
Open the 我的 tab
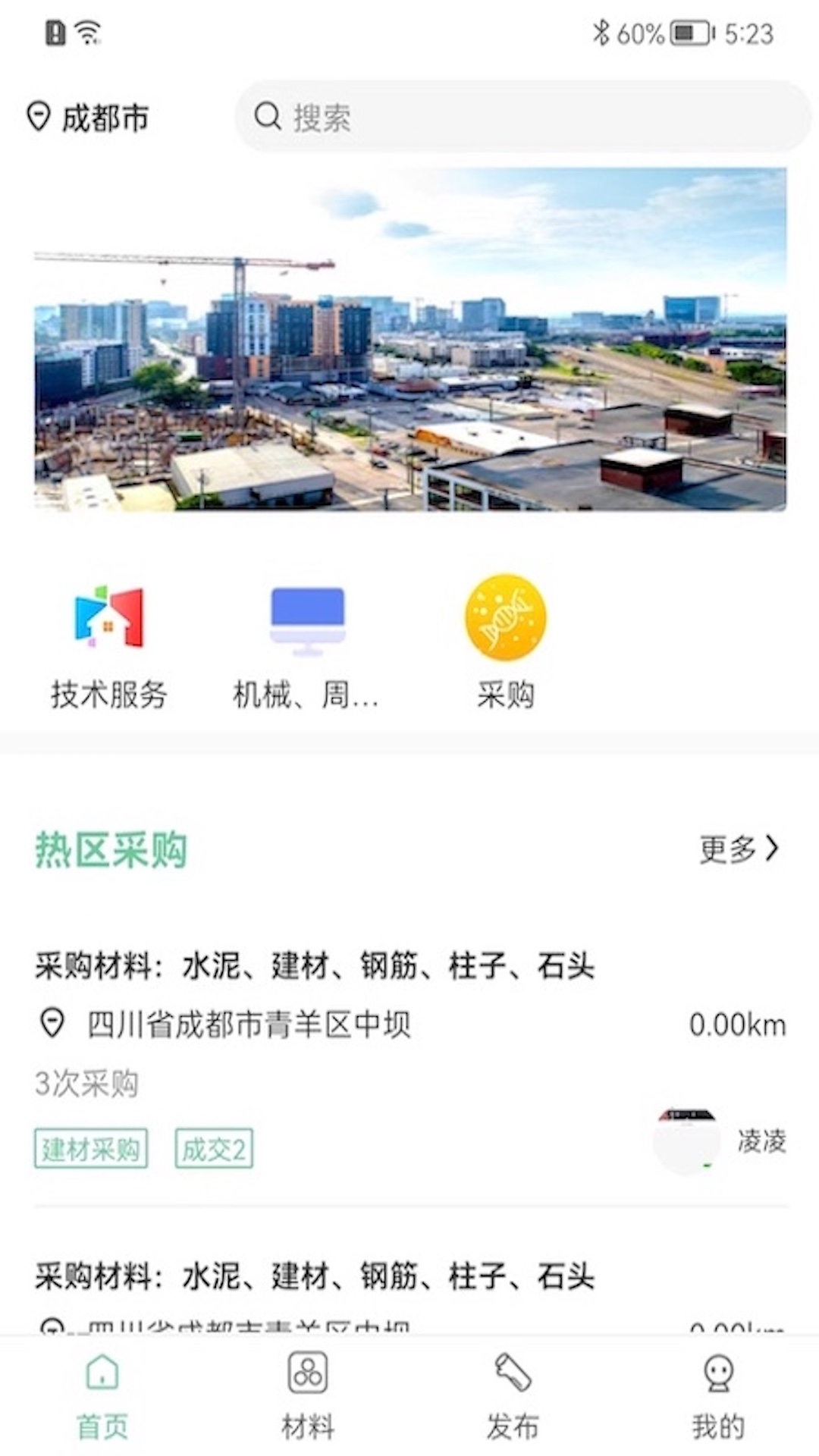click(x=717, y=1395)
